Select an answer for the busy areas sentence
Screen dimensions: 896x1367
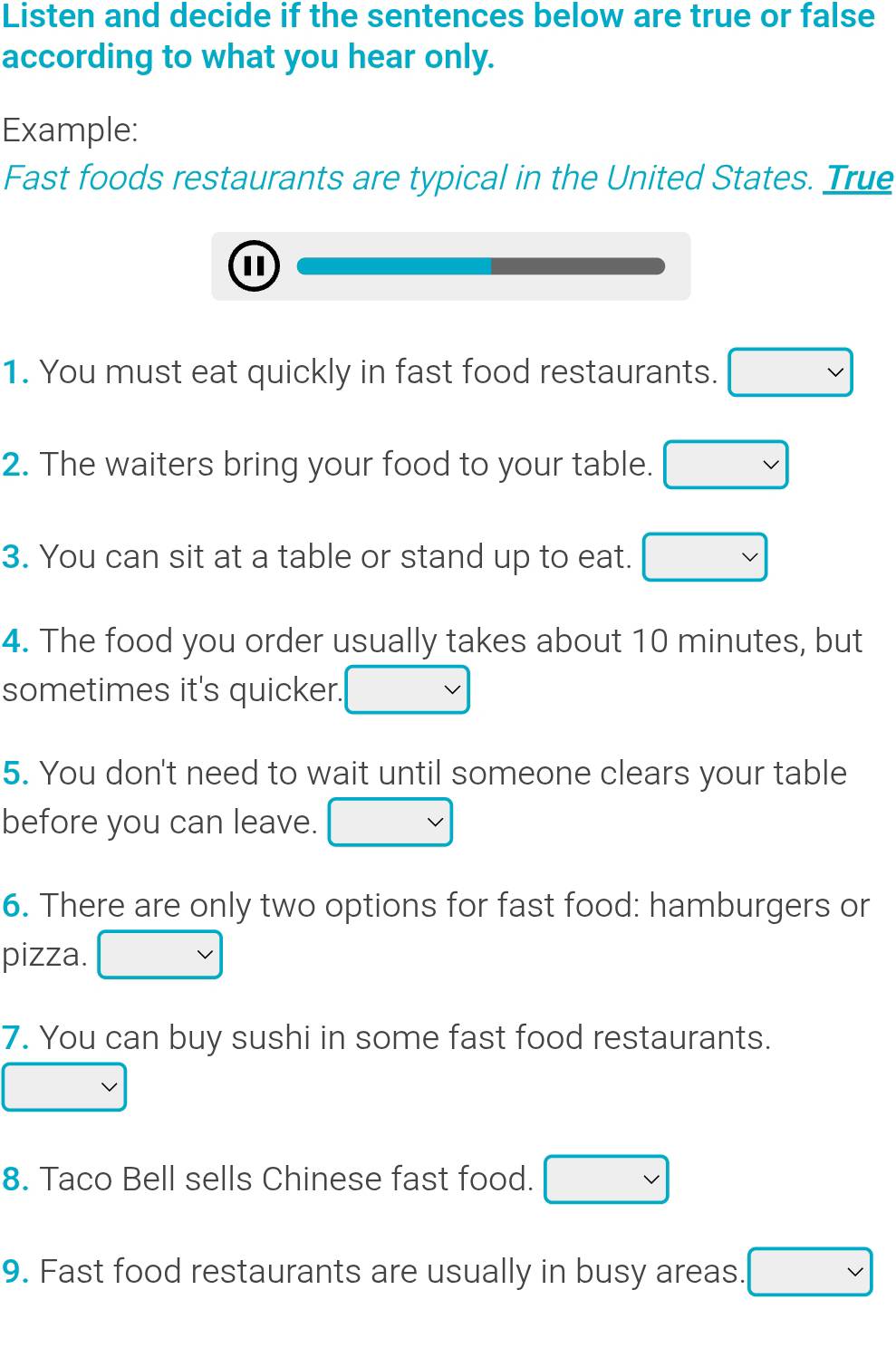[809, 1272]
